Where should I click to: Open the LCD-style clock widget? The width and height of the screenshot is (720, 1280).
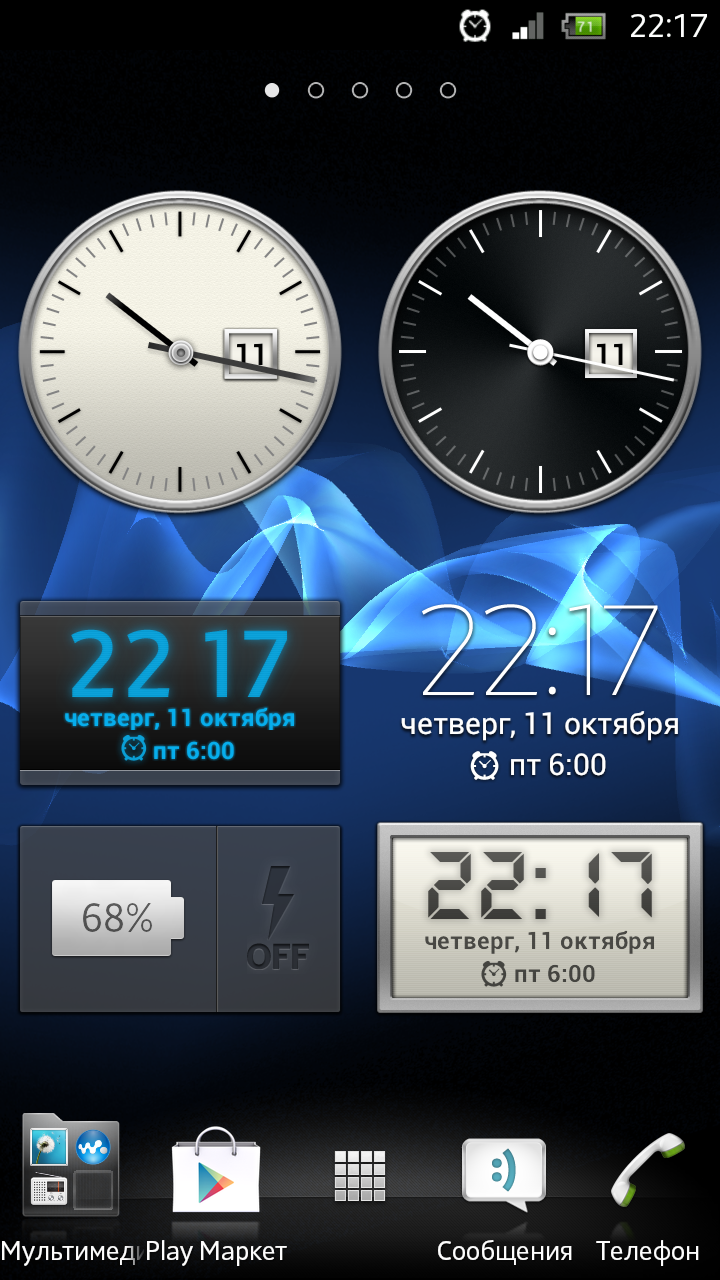click(x=540, y=918)
